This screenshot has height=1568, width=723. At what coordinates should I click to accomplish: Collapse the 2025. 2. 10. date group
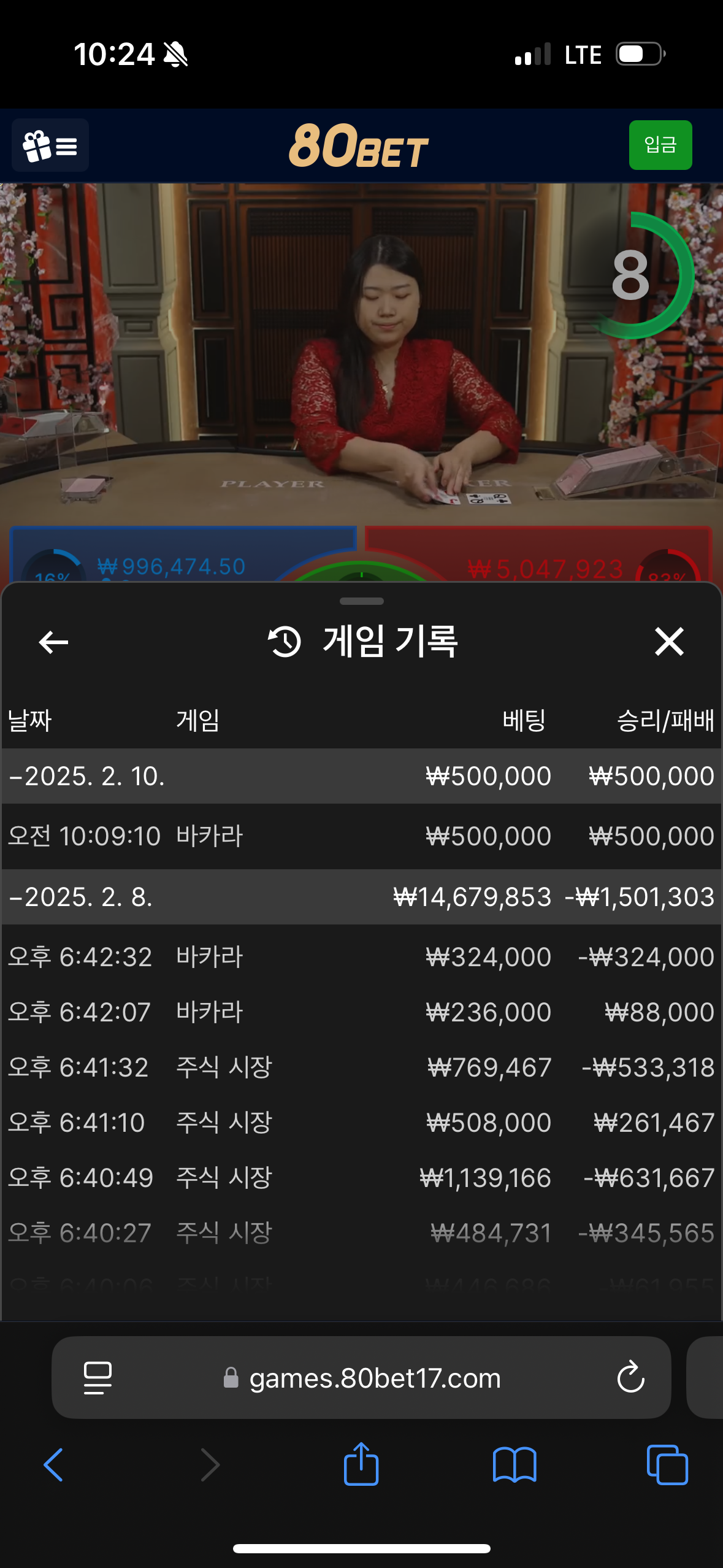point(86,776)
